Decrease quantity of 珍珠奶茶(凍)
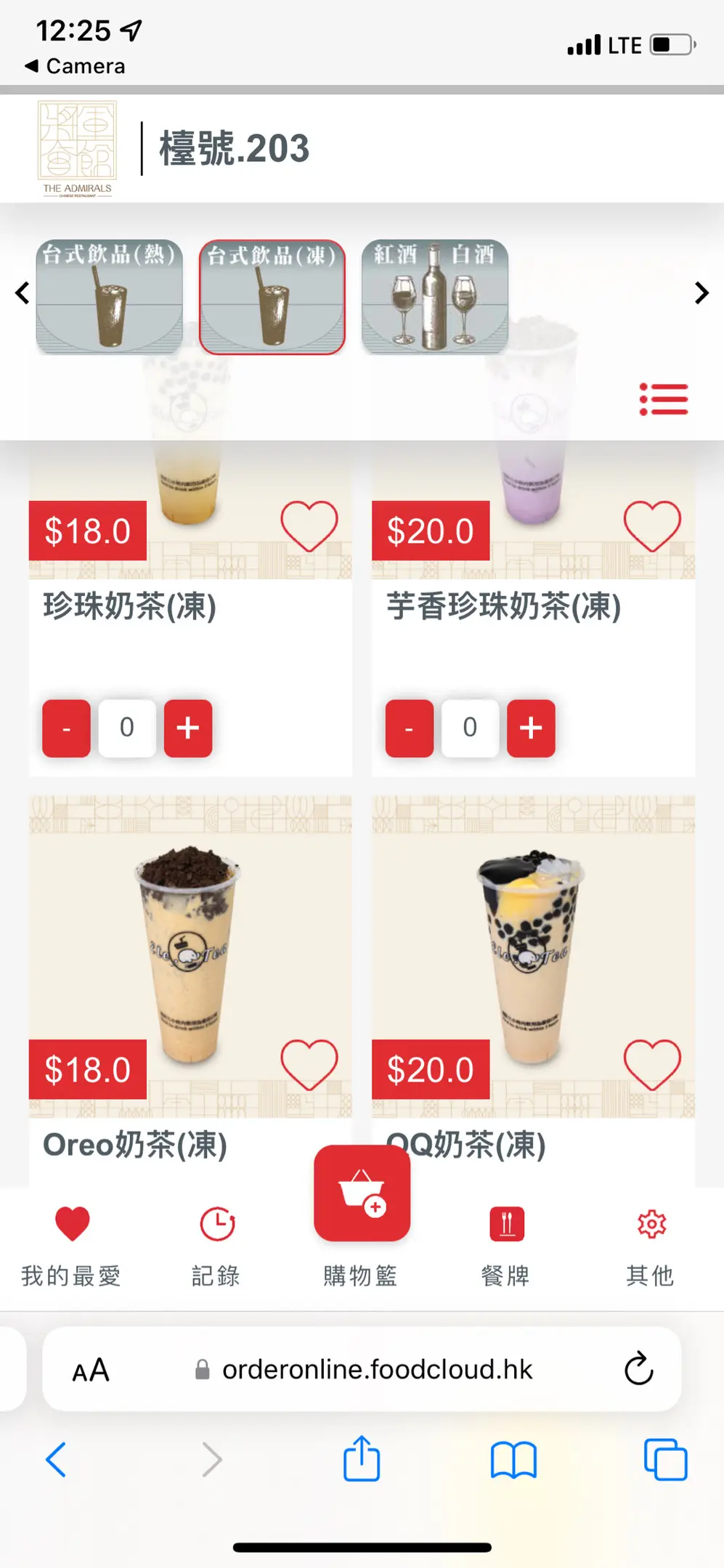This screenshot has width=724, height=1568. [x=66, y=728]
